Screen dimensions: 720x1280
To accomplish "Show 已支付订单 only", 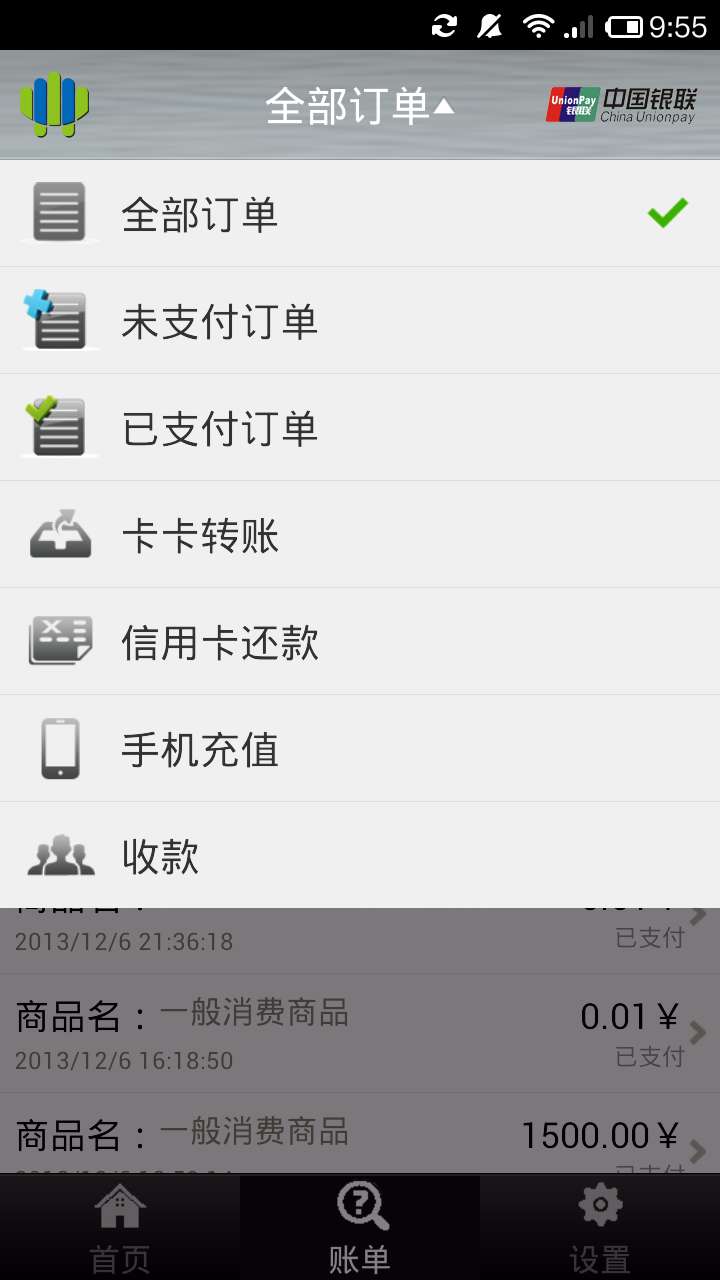I will (360, 428).
